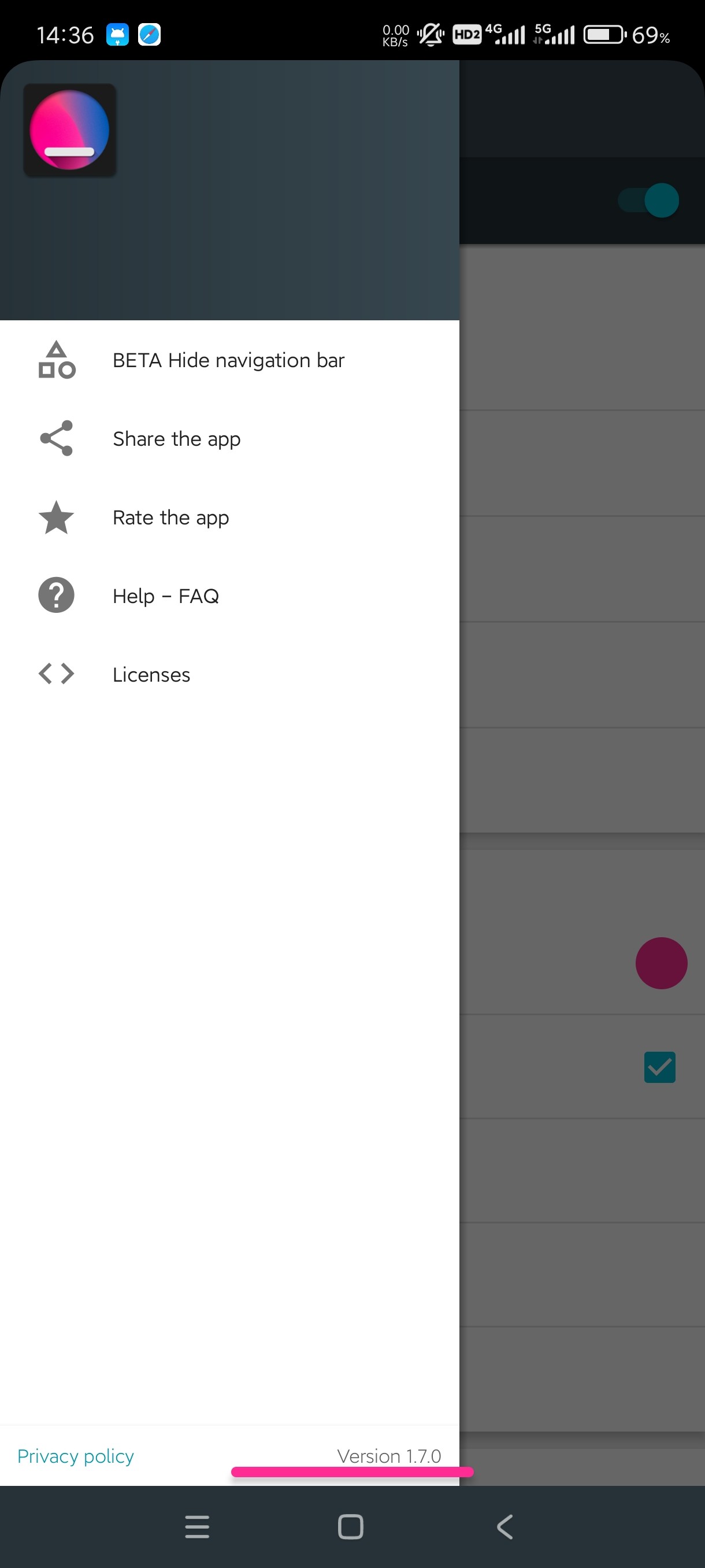Tap the system home button
Viewport: 705px width, 1568px height.
350,1526
